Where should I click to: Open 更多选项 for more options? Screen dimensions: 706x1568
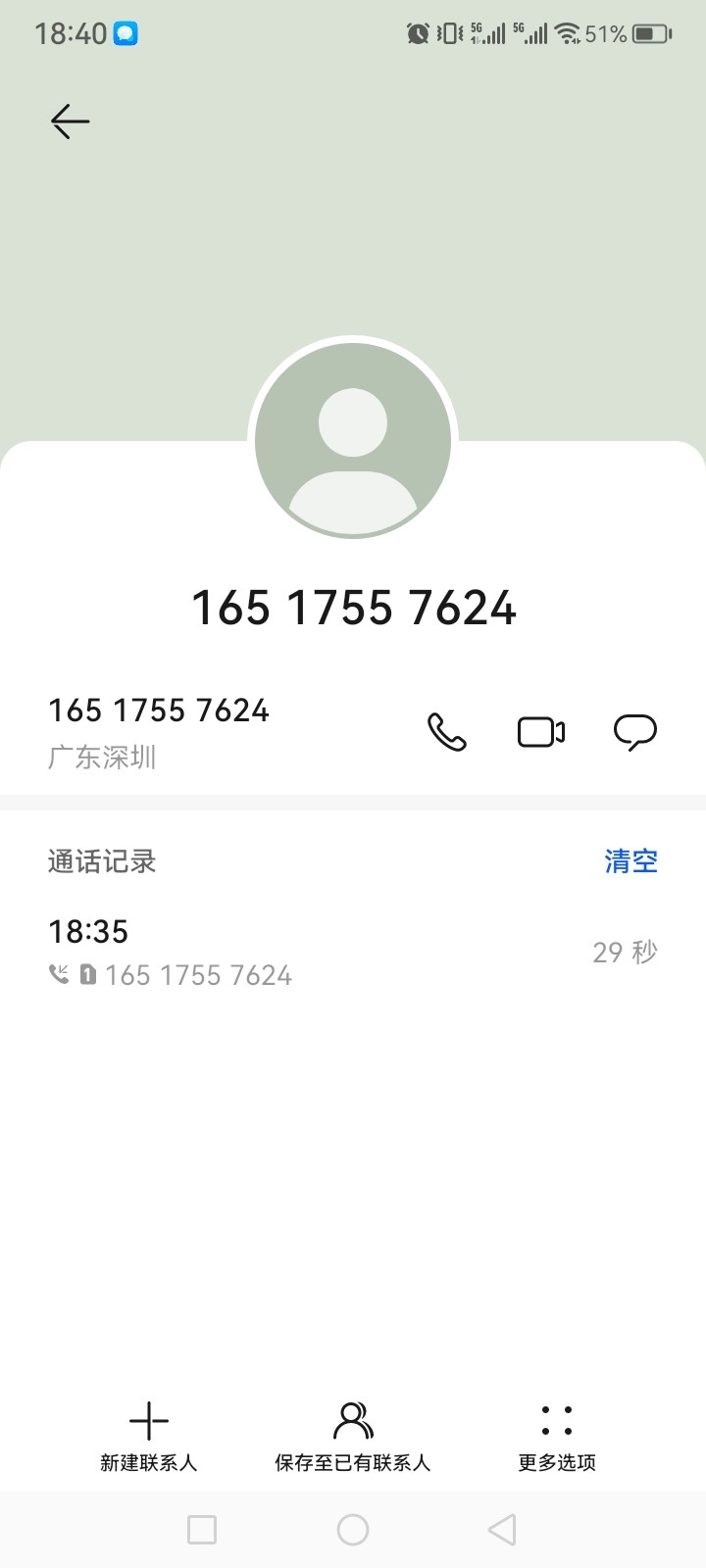(556, 1436)
